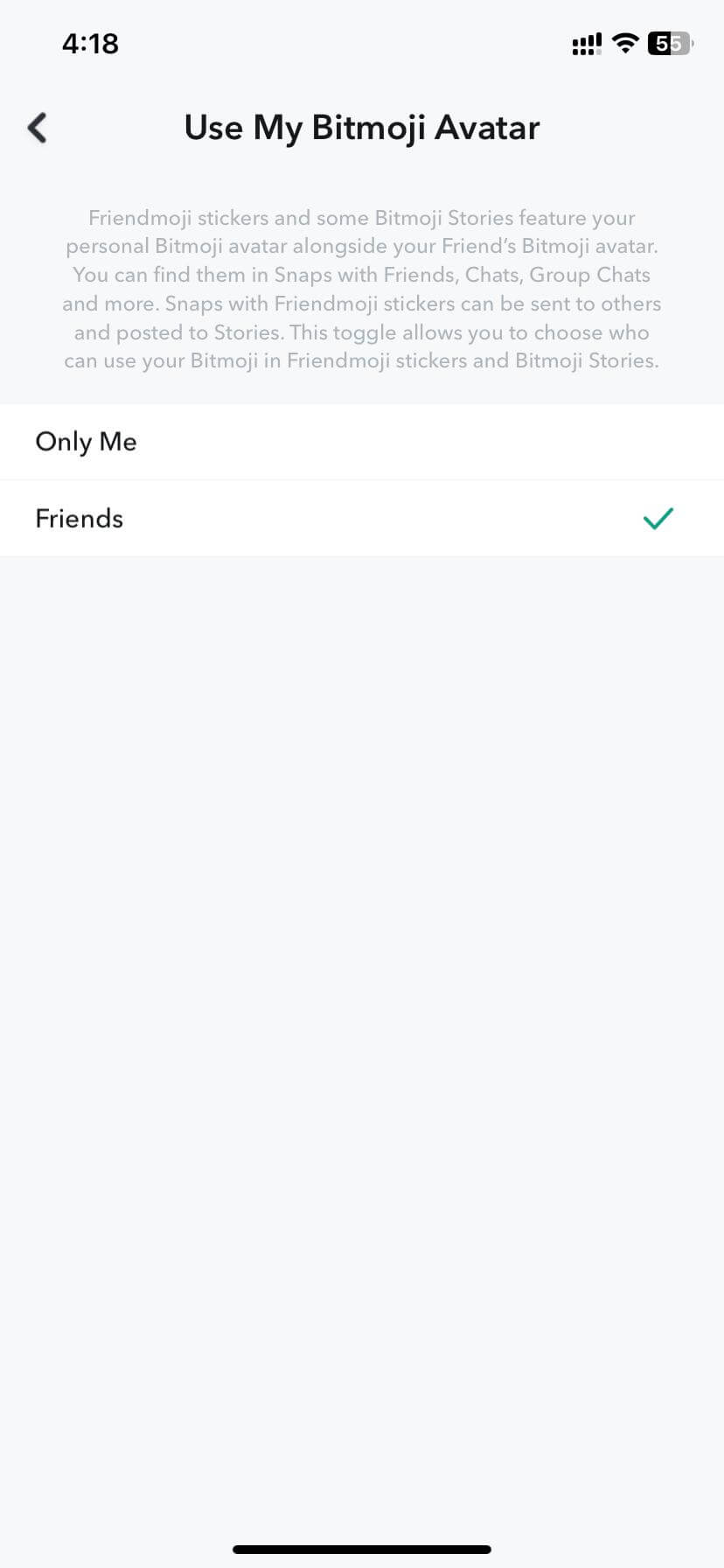
Task: Tap the clock showing 4:18
Action: (x=90, y=43)
